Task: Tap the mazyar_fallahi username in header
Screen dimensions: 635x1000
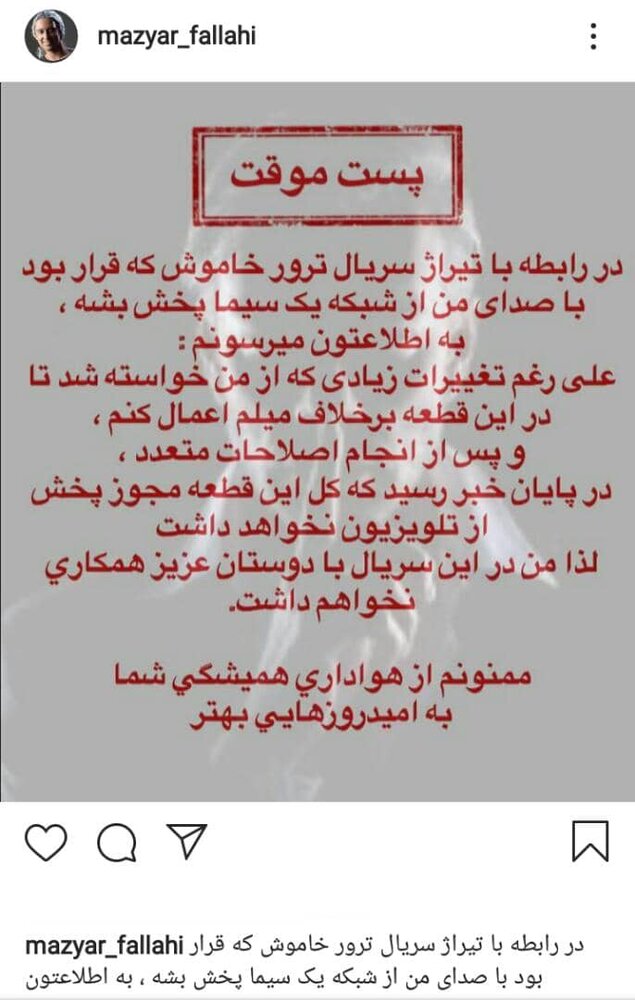Action: [177, 37]
